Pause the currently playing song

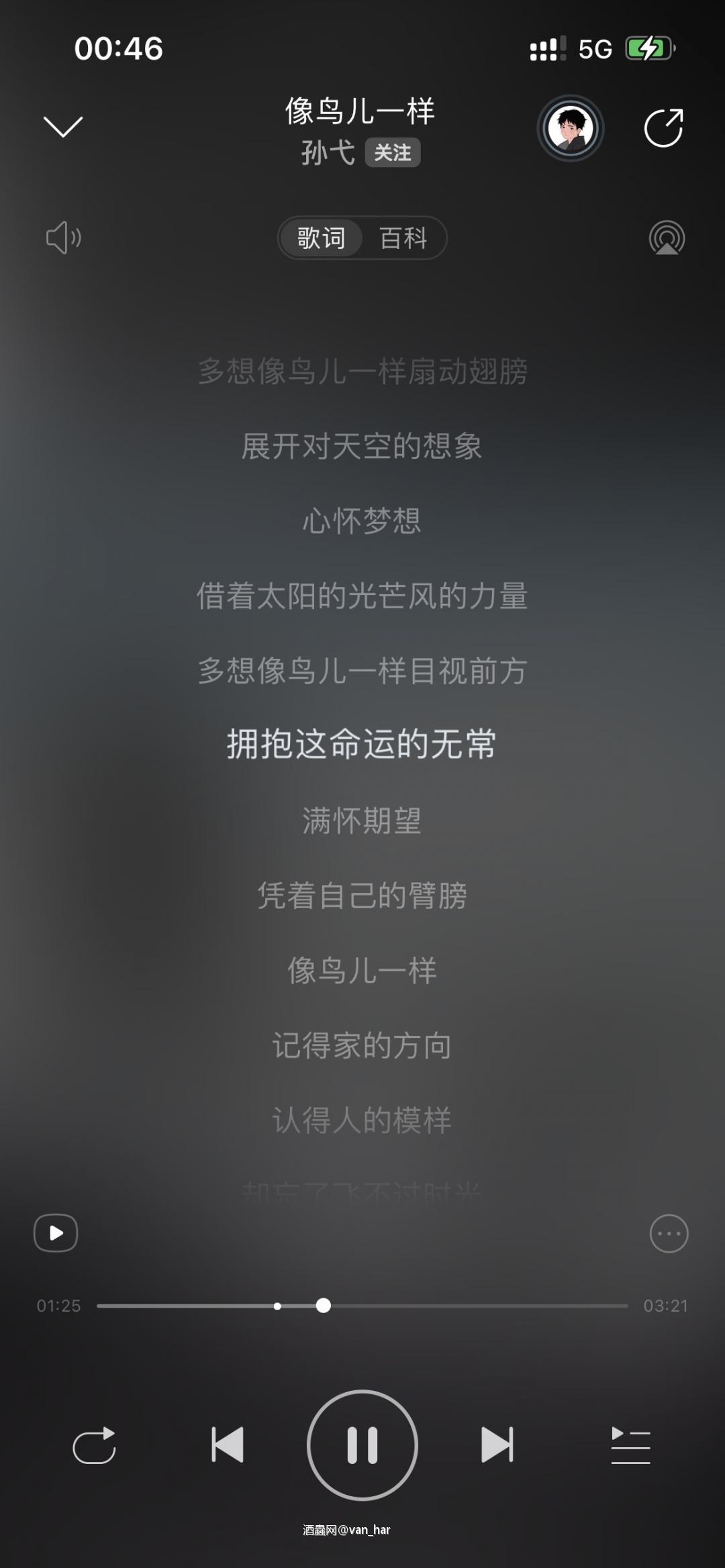pyautogui.click(x=362, y=1446)
